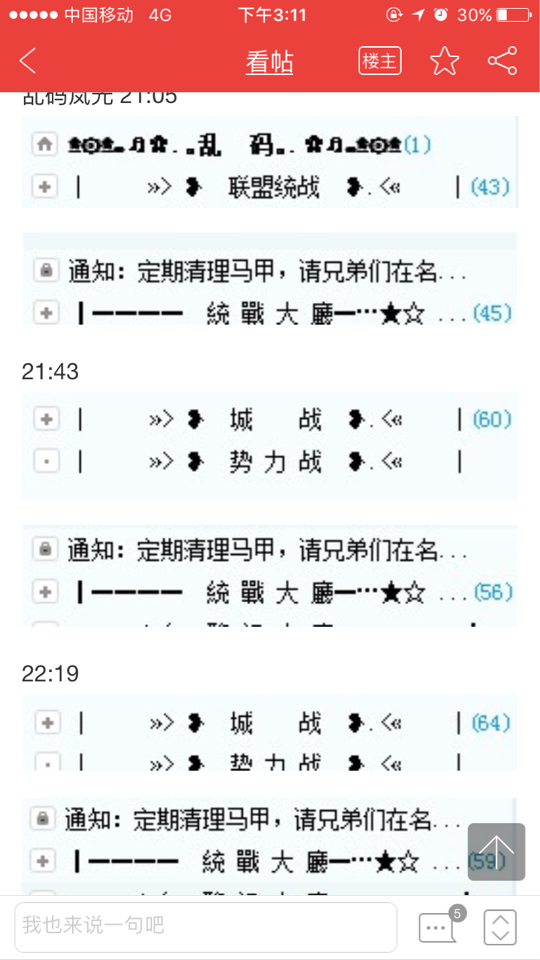
Task: Open the image with 統戰大廳 (59)
Action: click(270, 846)
